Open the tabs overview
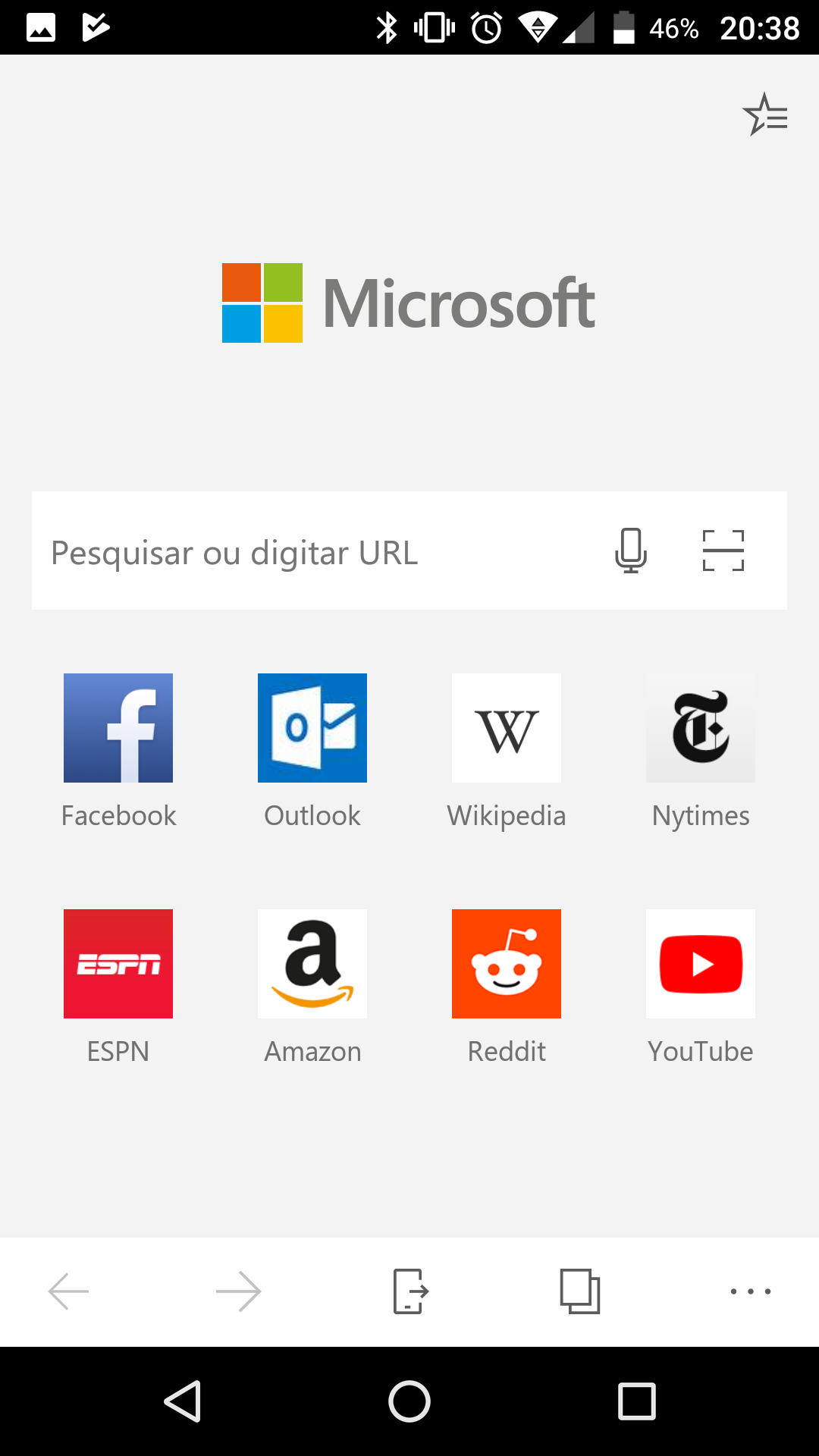Viewport: 819px width, 1456px height. coord(580,1291)
